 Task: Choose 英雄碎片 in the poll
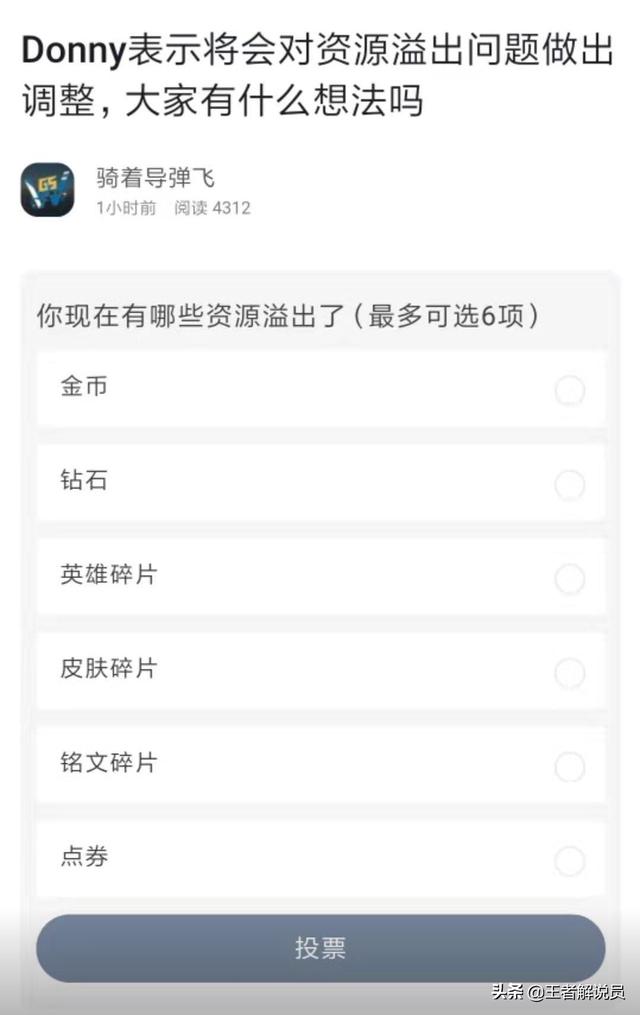pyautogui.click(x=569, y=579)
